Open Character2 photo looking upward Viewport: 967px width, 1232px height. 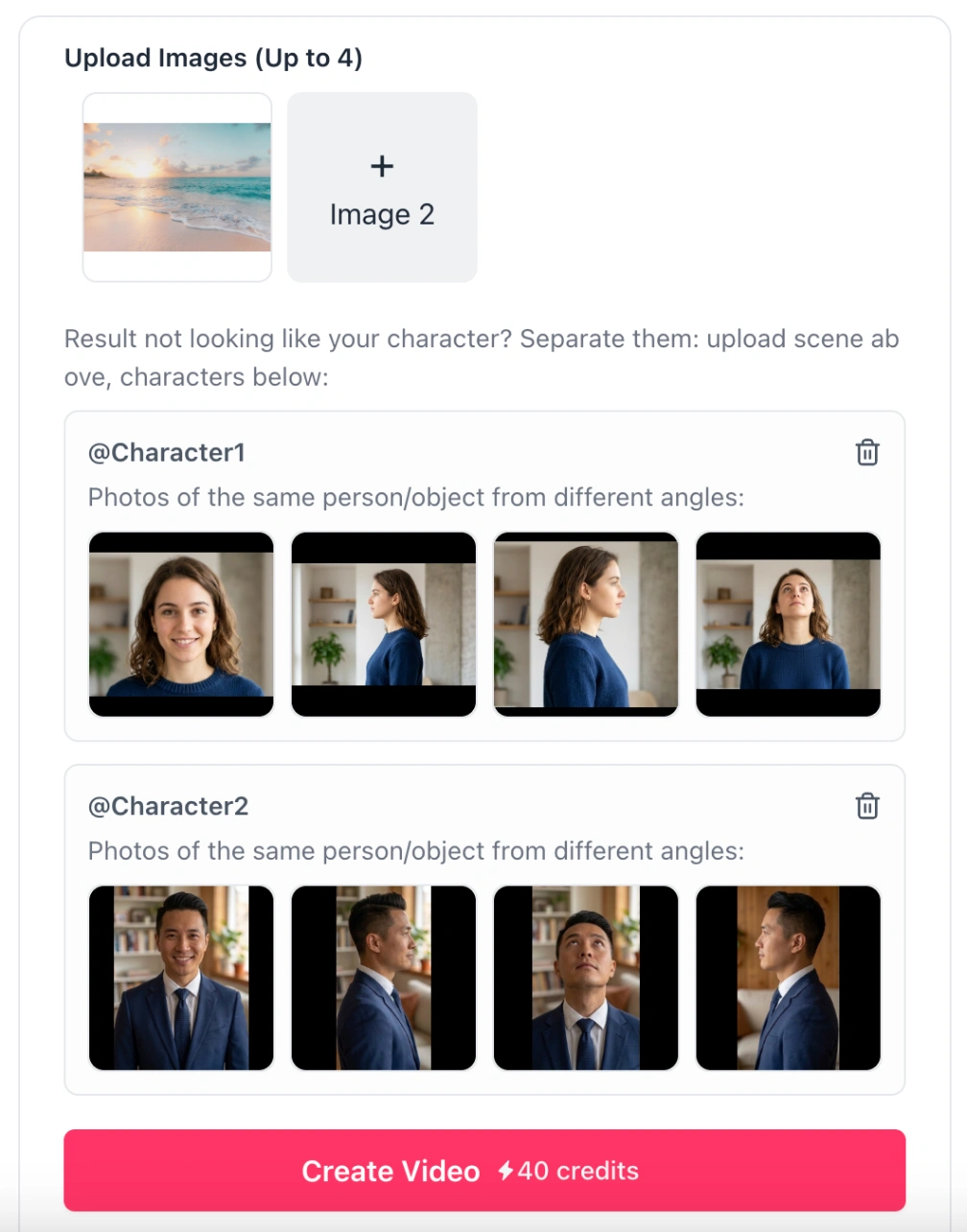click(x=585, y=978)
